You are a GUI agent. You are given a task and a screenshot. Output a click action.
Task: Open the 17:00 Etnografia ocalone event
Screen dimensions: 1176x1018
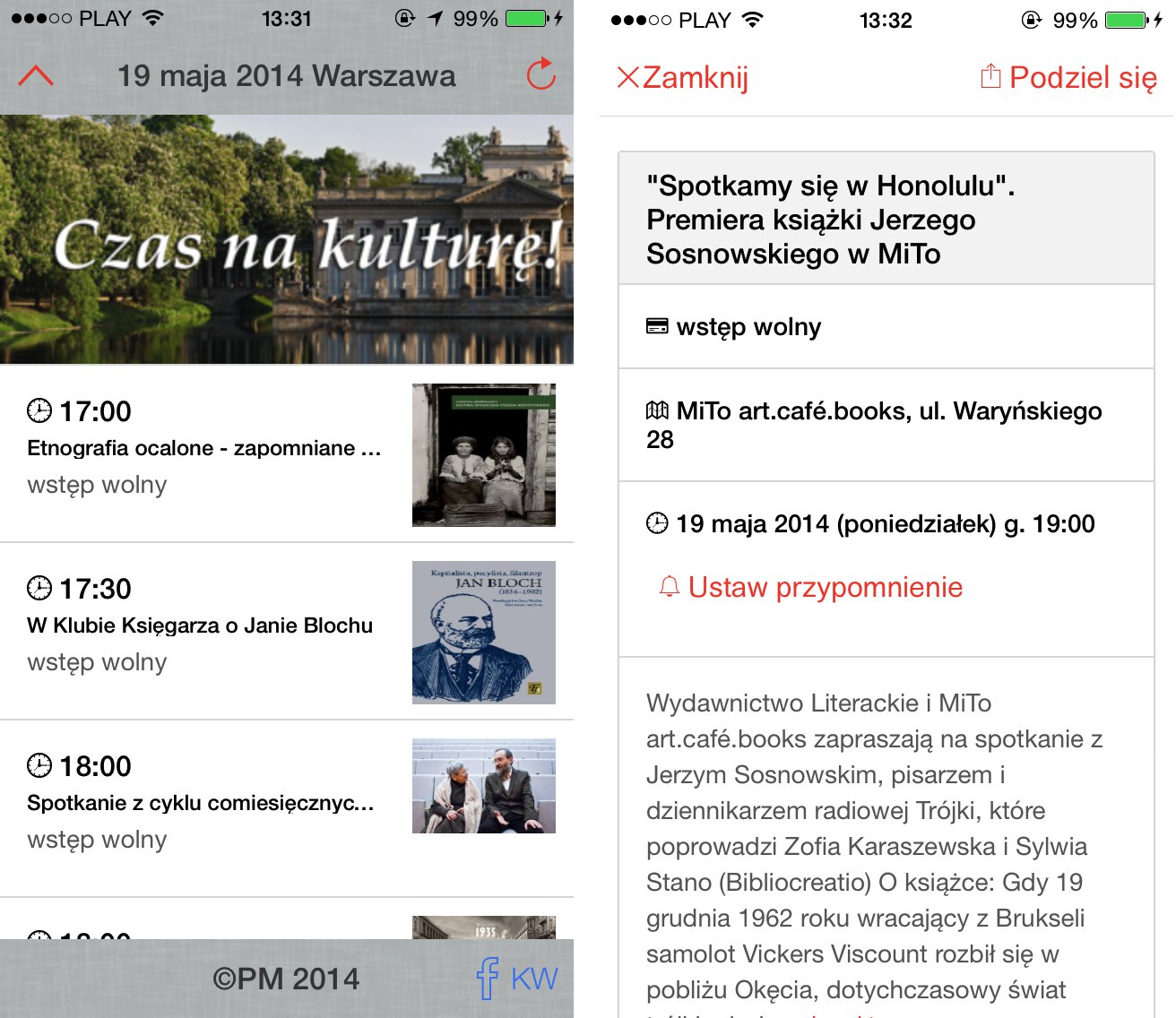204,448
